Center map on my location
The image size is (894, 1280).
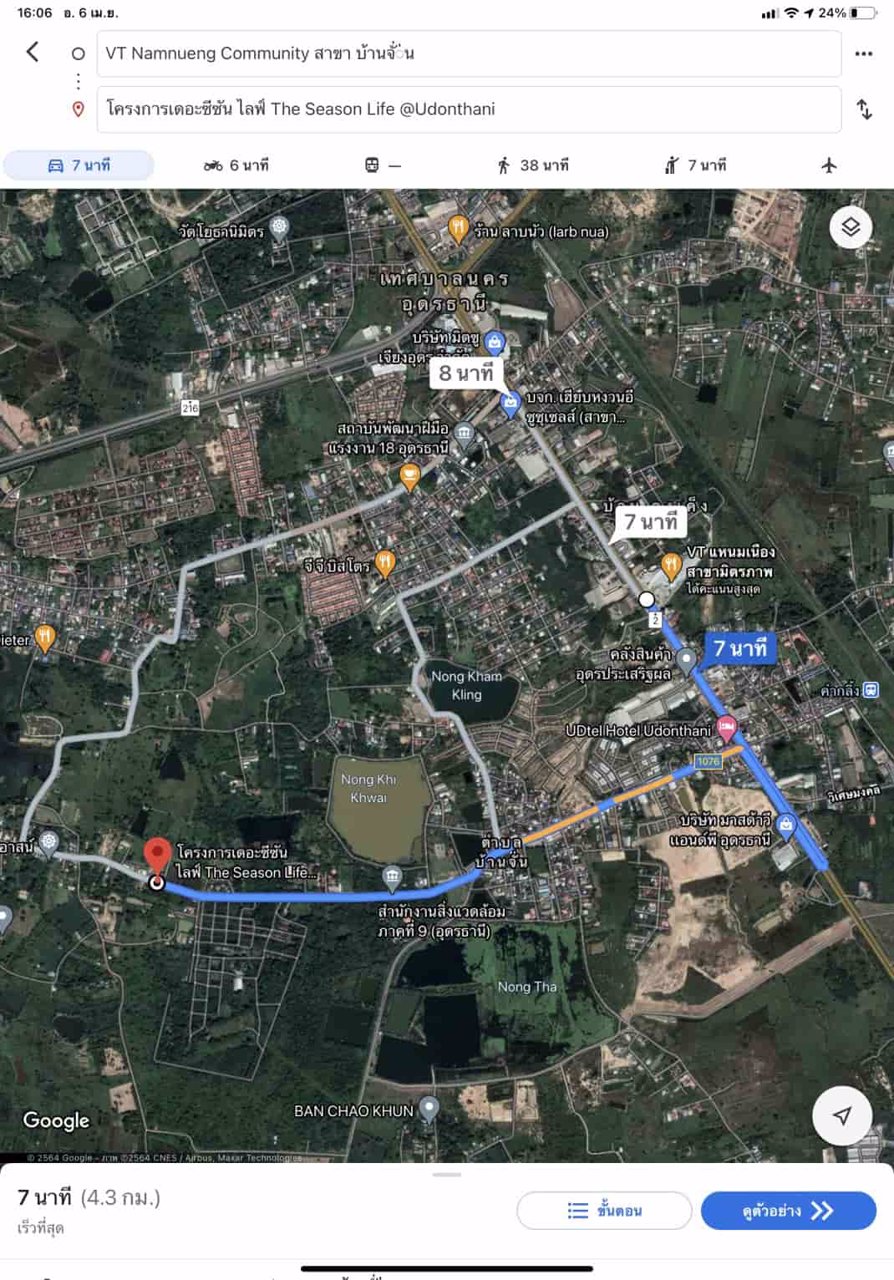842,1116
